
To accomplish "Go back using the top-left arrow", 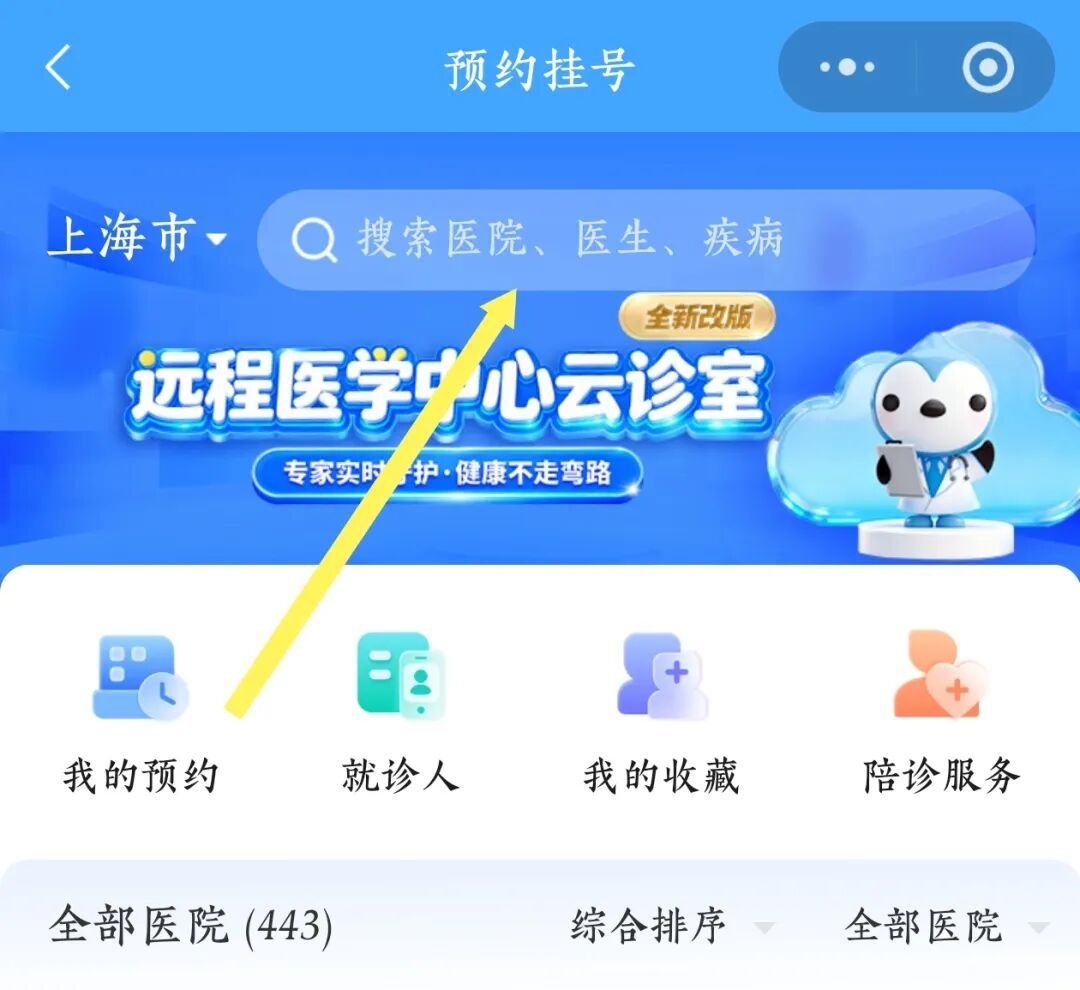I will (x=58, y=68).
